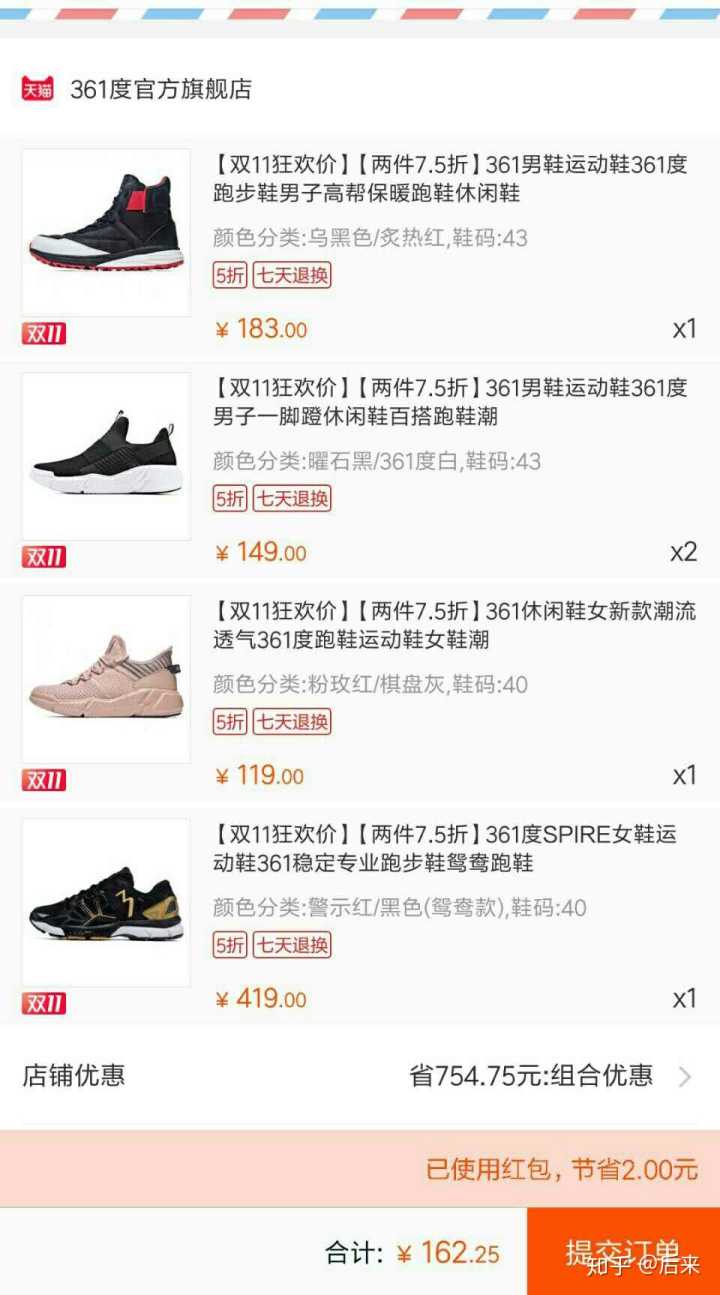Open the 店铺优惠 discount details row
This screenshot has width=720, height=1295.
point(360,1076)
